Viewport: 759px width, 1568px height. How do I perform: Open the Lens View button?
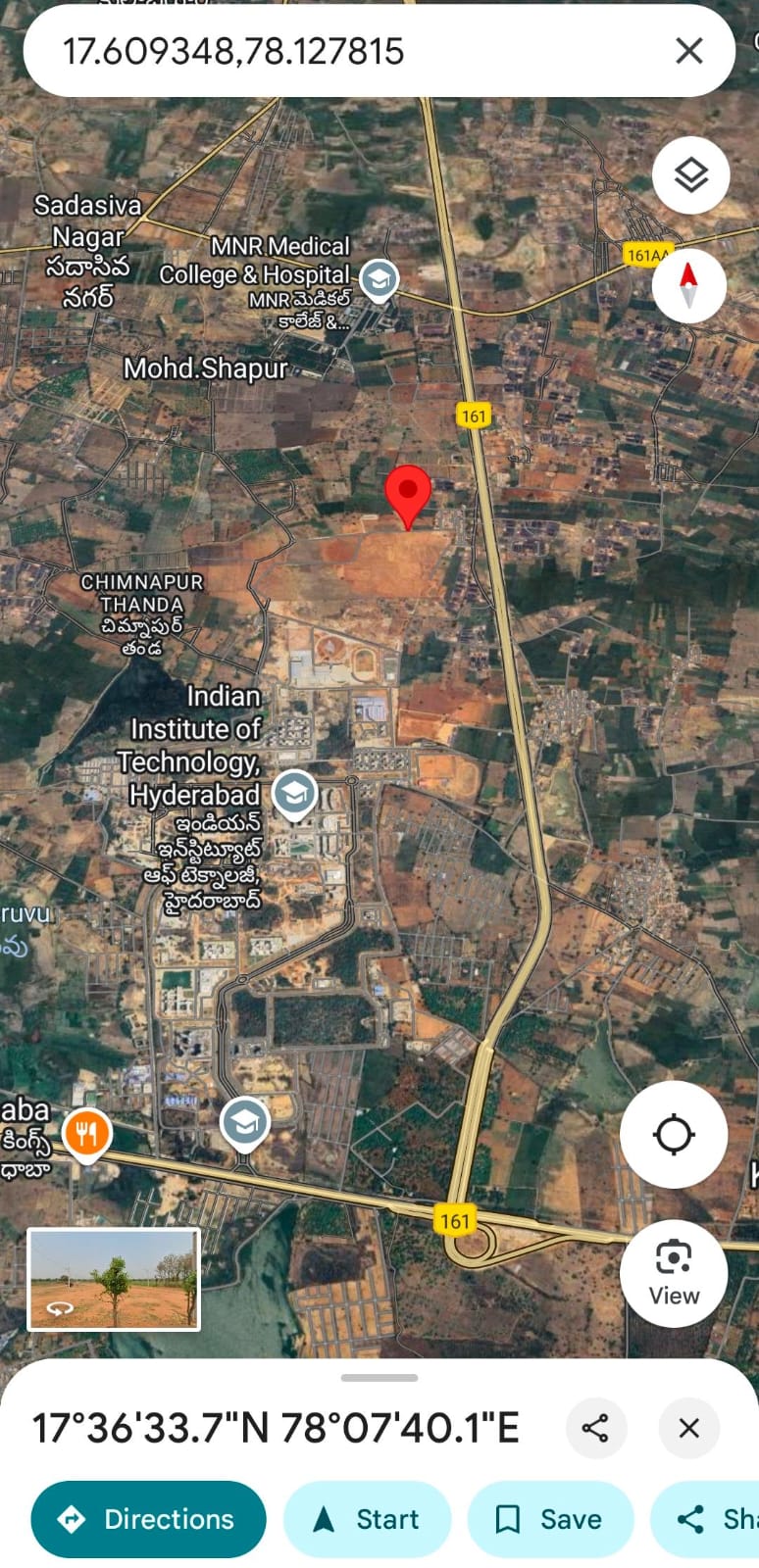click(674, 1272)
